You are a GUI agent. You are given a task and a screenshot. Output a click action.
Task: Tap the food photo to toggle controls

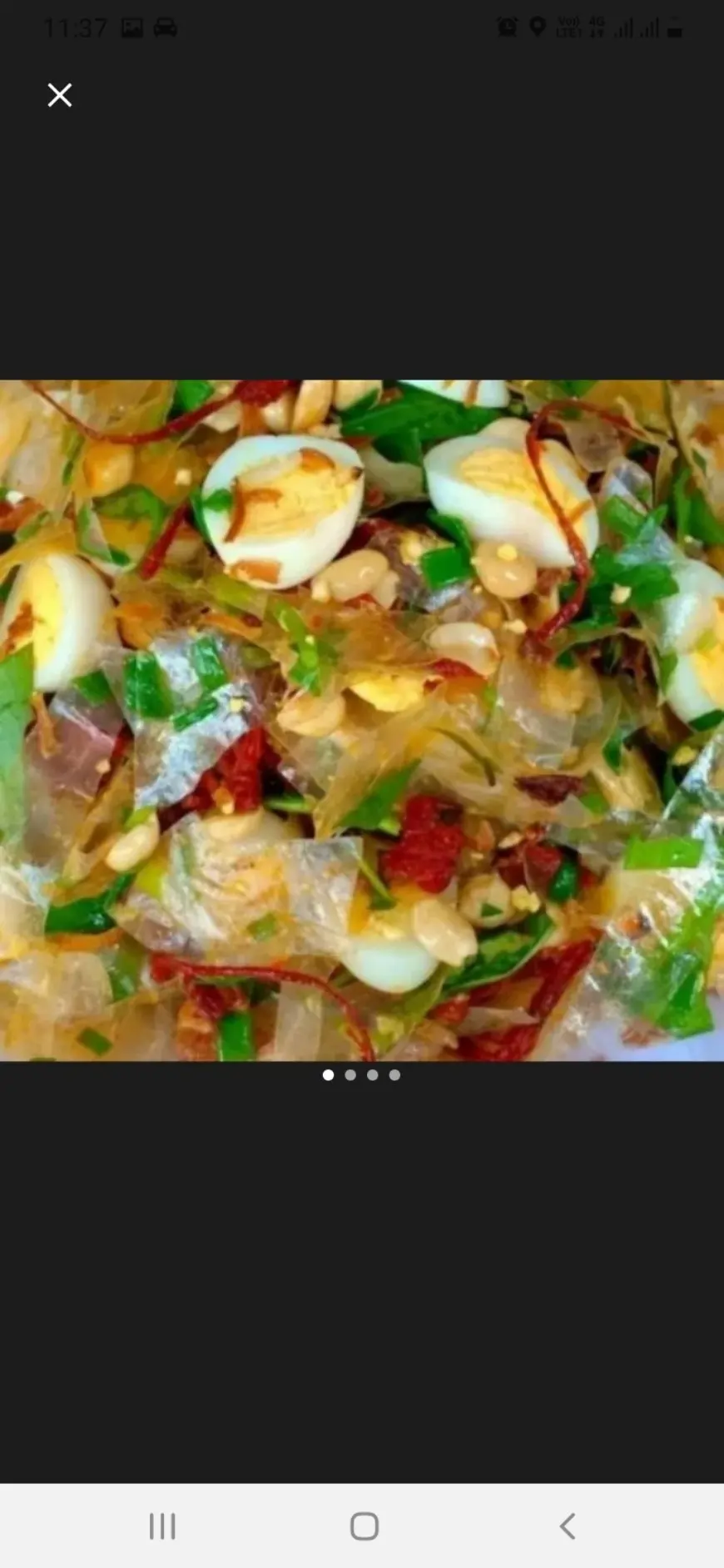click(x=362, y=720)
